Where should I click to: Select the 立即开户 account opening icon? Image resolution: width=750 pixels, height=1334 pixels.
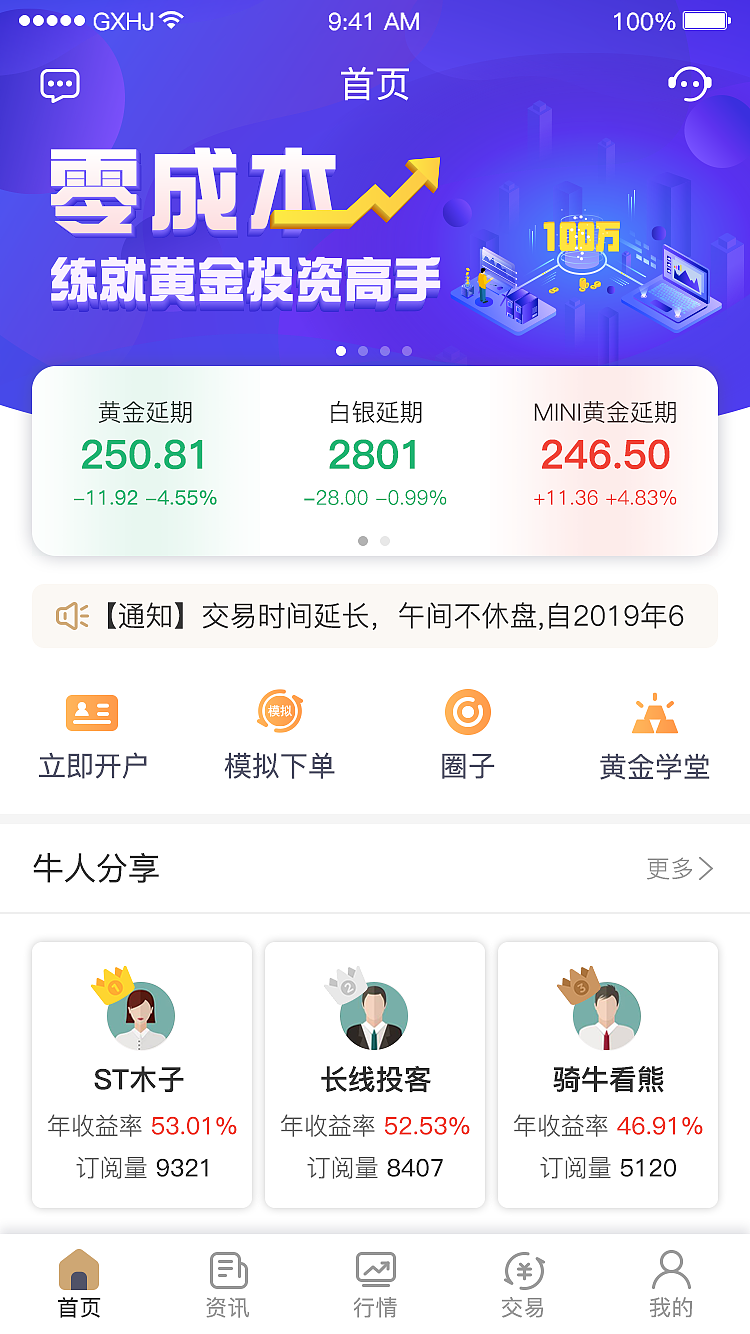point(93,730)
